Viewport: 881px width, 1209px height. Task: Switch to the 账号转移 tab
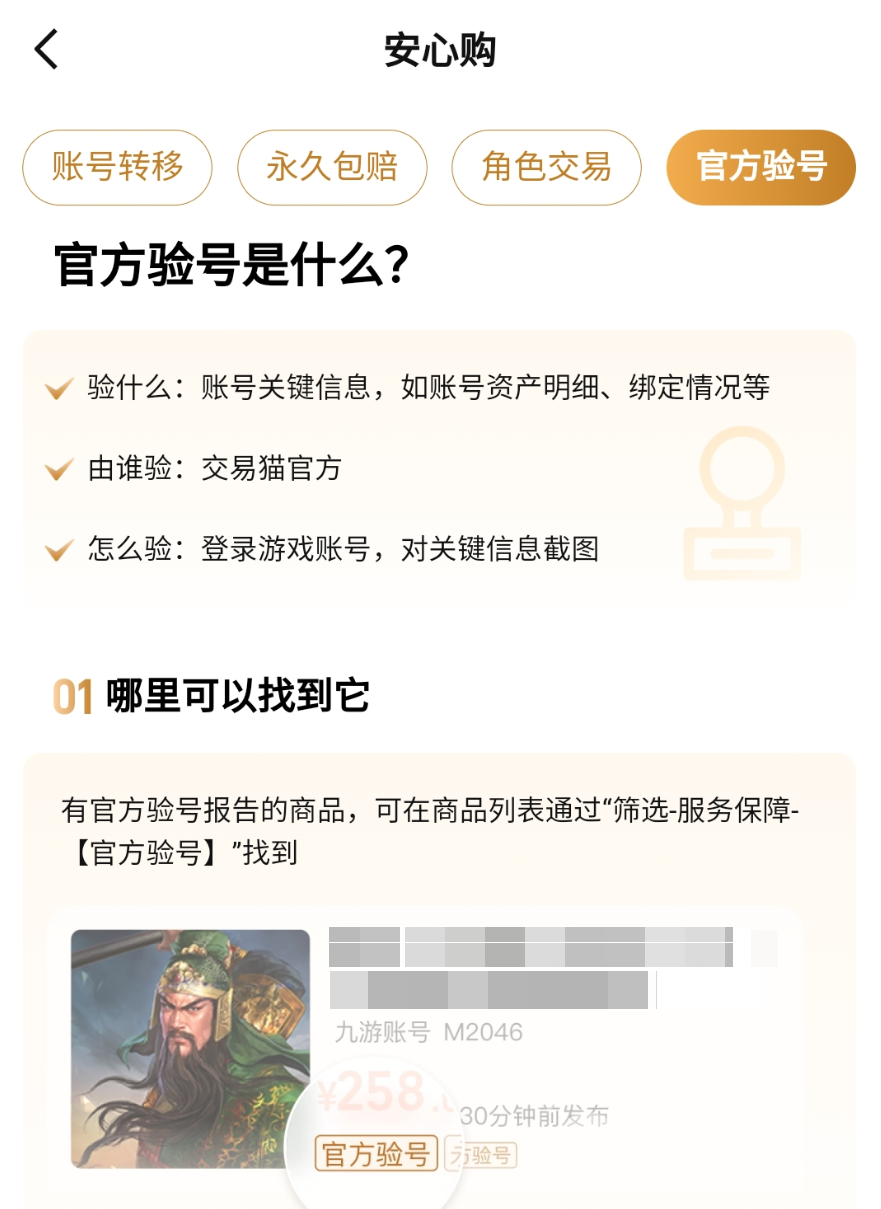(117, 167)
